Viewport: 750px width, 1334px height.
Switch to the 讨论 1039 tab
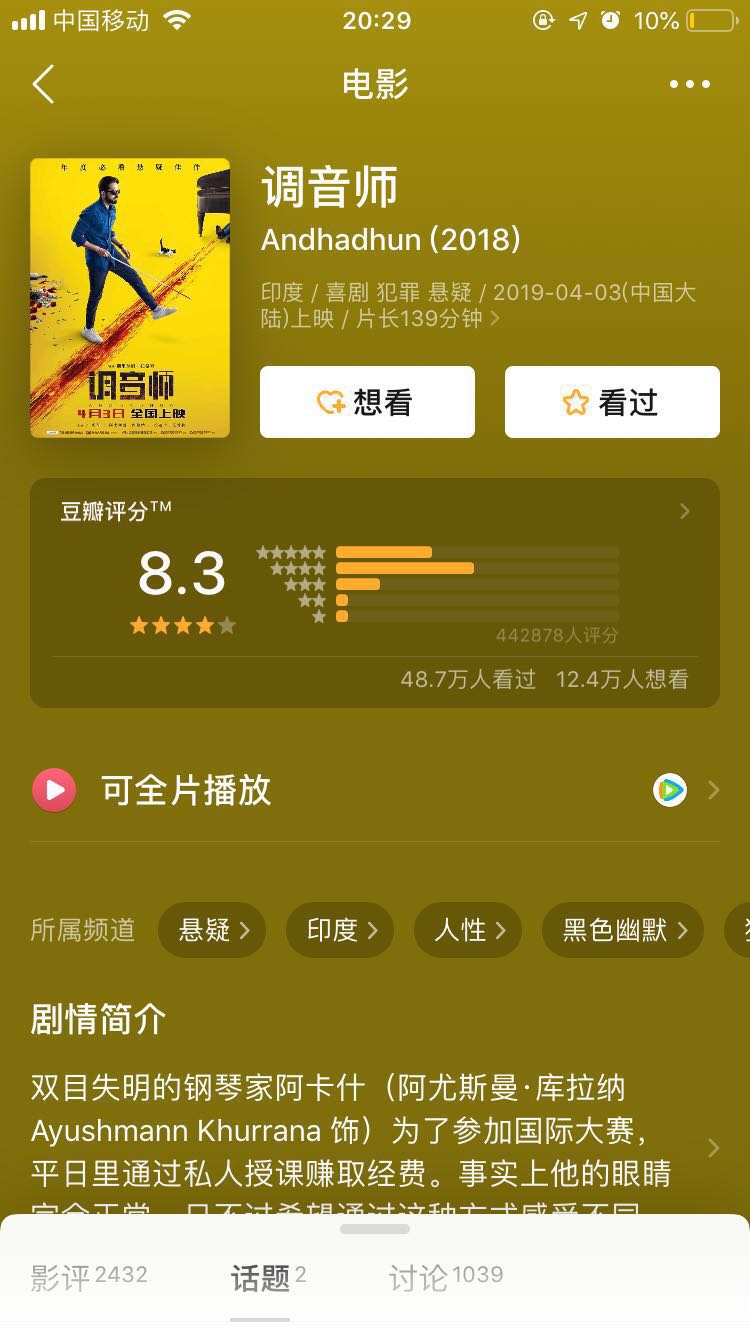coord(446,1274)
